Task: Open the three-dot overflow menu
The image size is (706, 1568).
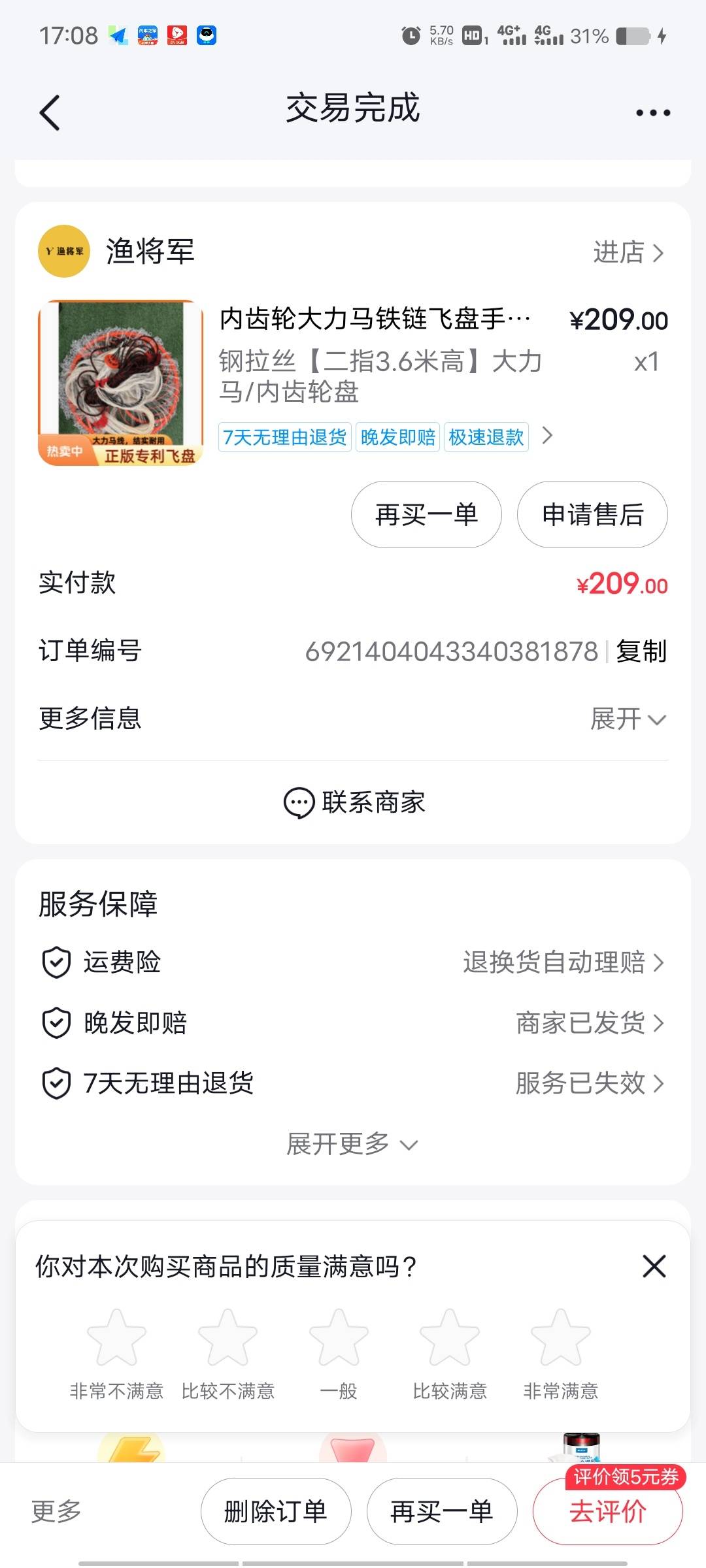Action: point(652,113)
